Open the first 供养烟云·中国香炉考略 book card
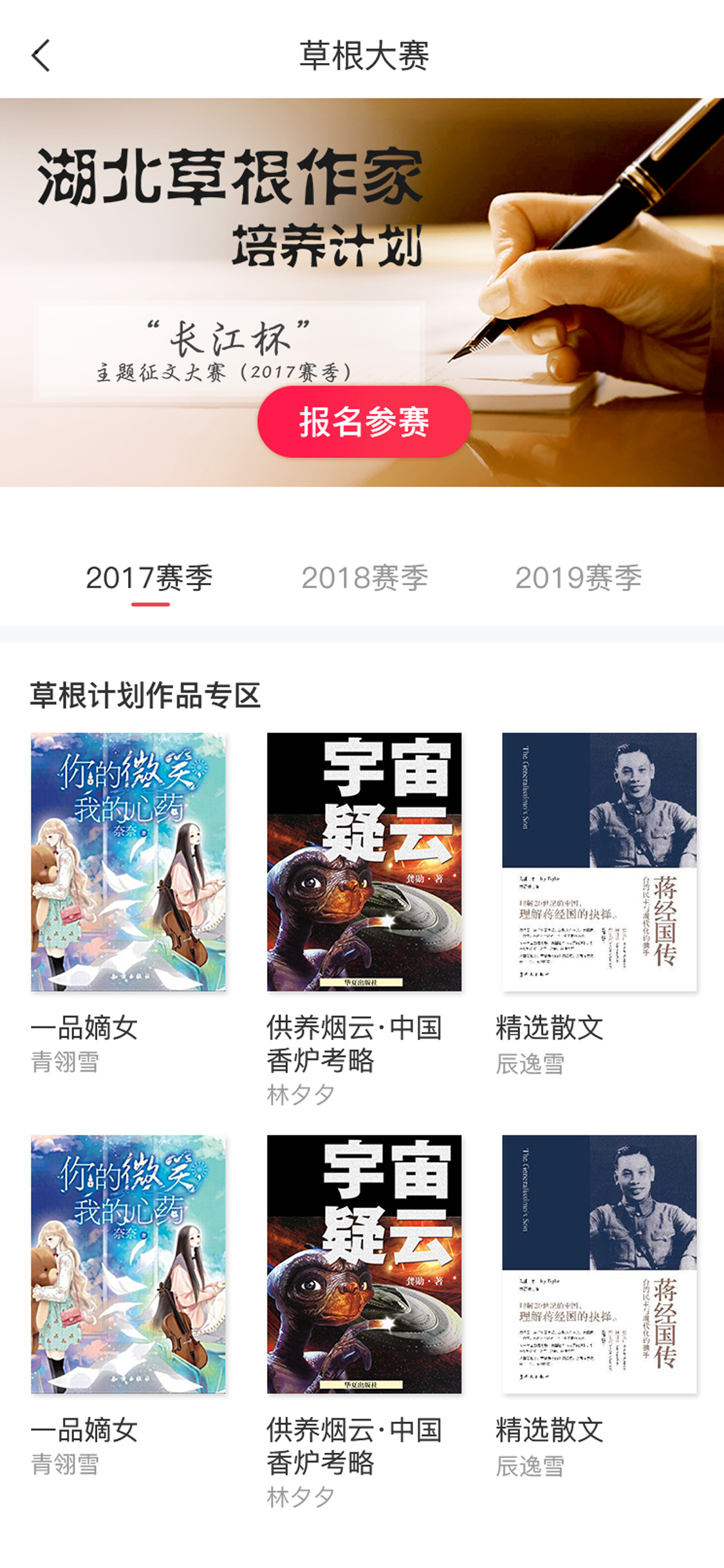The width and height of the screenshot is (724, 1568). point(364,861)
